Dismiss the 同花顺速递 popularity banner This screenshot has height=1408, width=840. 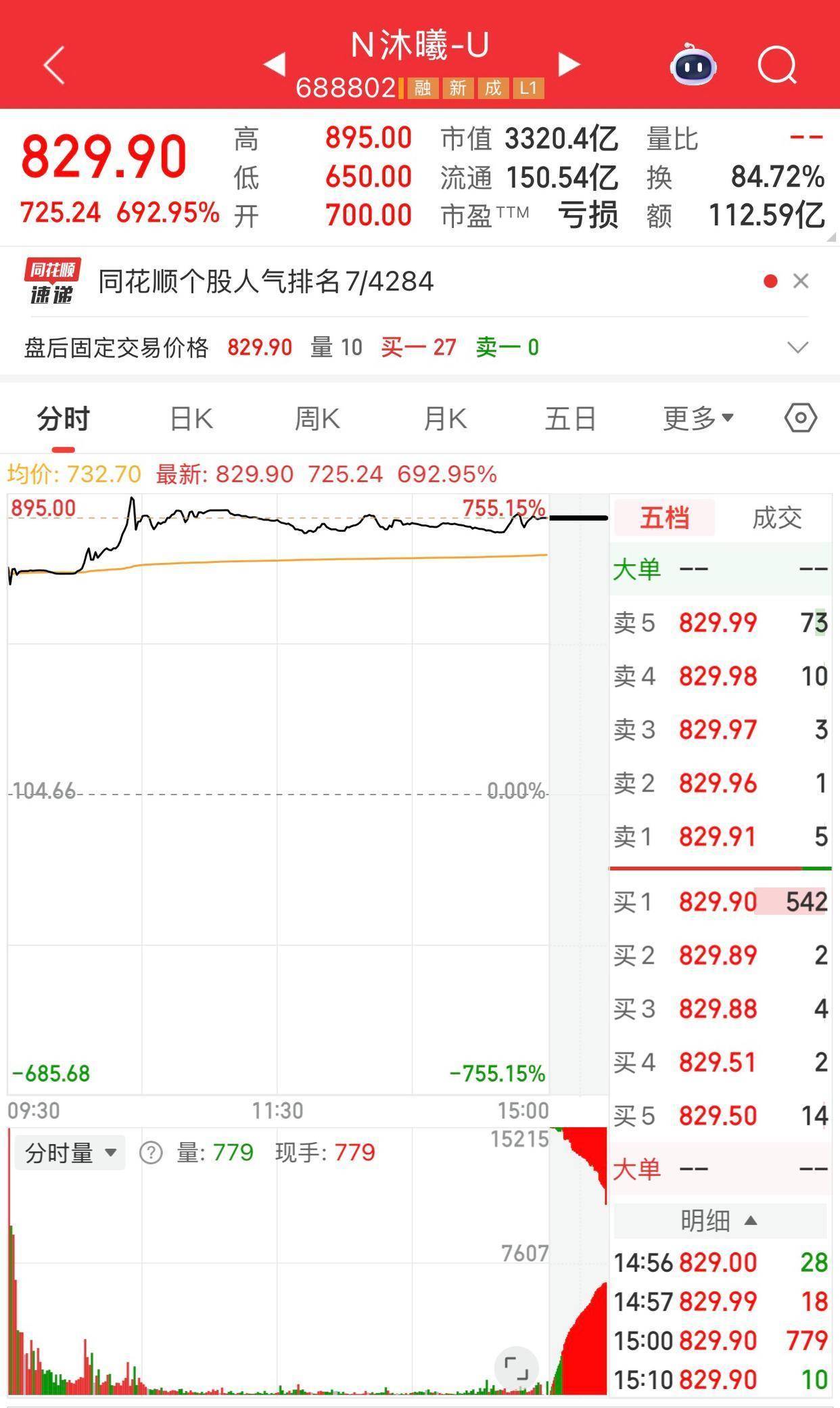point(801,281)
